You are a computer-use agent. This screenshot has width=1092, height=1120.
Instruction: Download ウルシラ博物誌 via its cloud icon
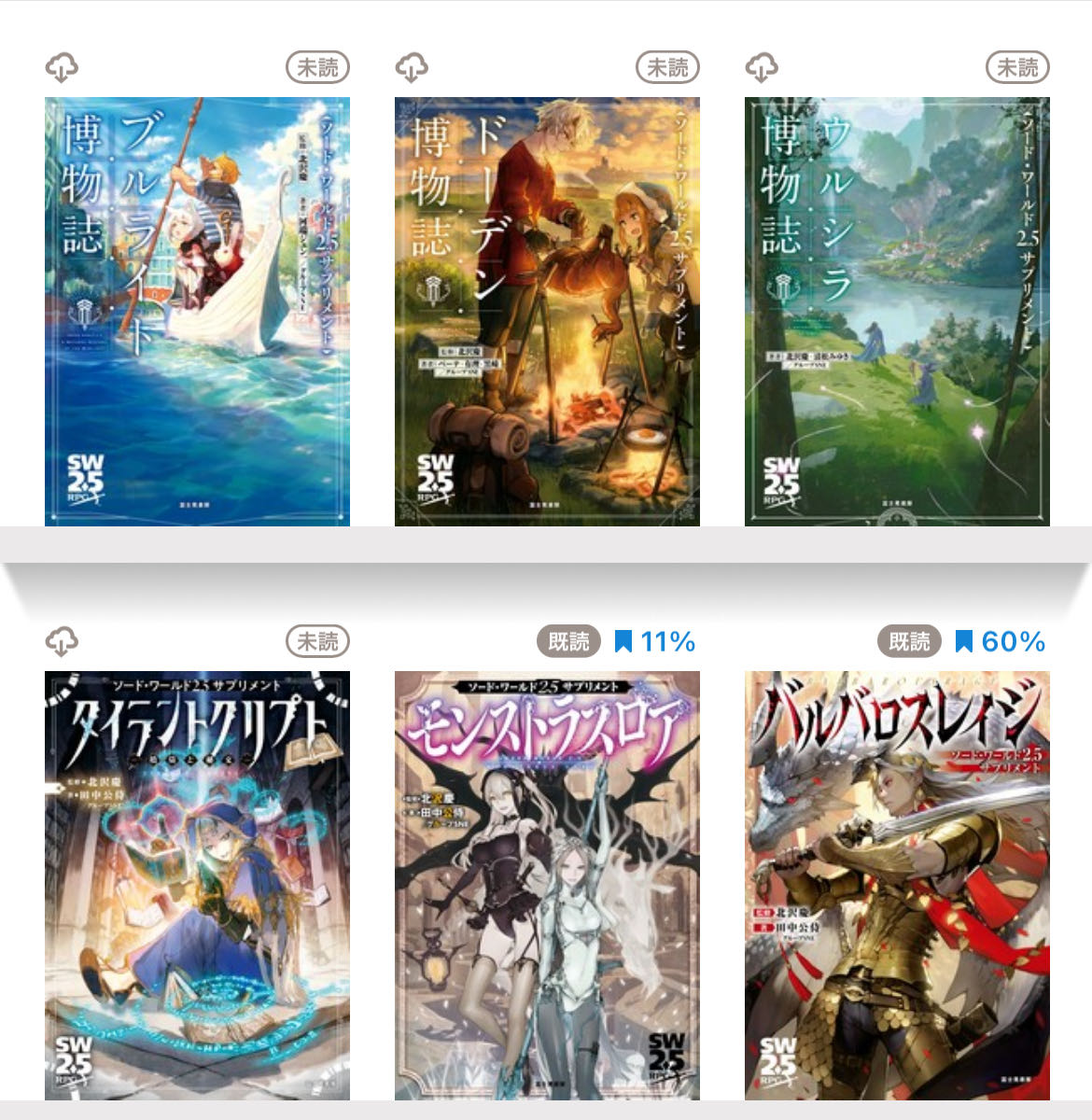pyautogui.click(x=762, y=67)
